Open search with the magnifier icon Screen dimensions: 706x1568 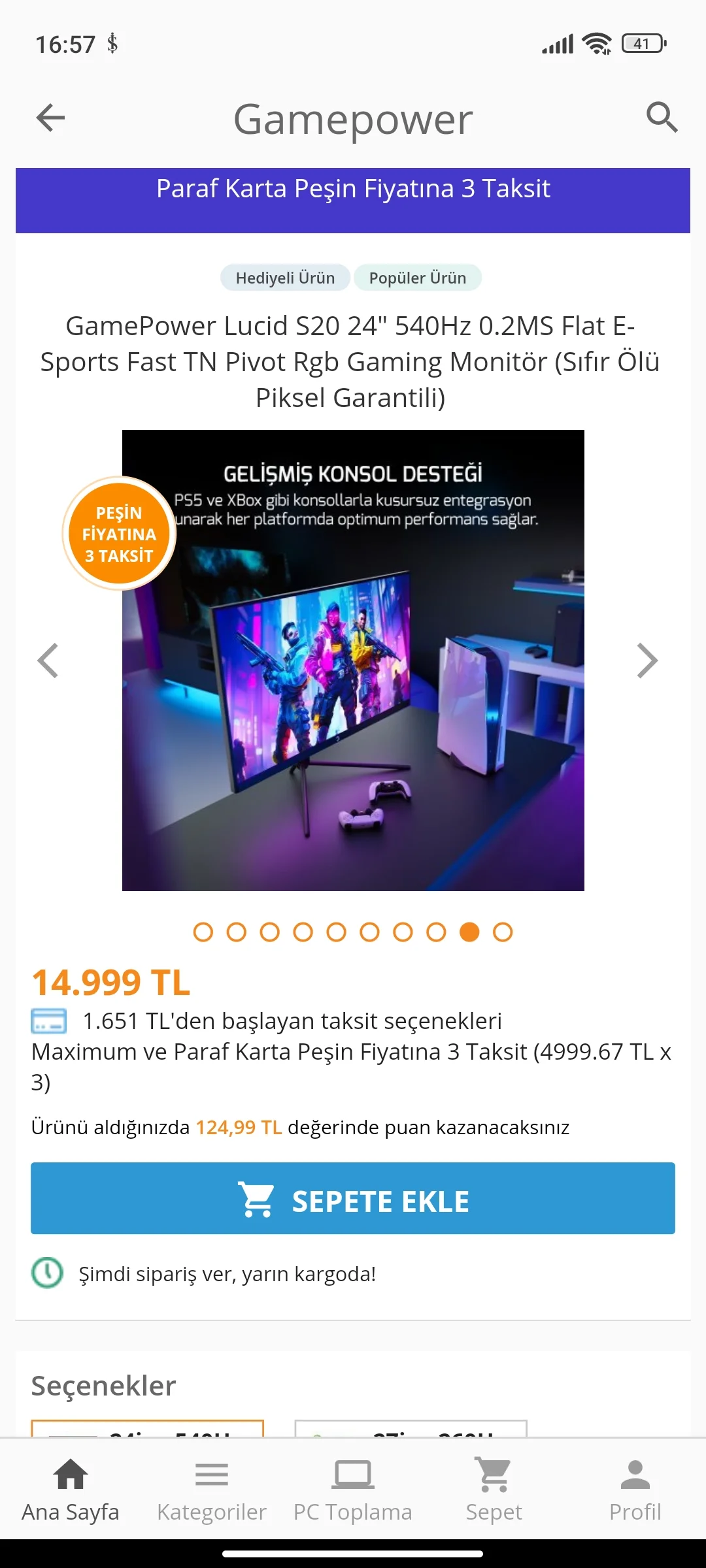pos(662,118)
